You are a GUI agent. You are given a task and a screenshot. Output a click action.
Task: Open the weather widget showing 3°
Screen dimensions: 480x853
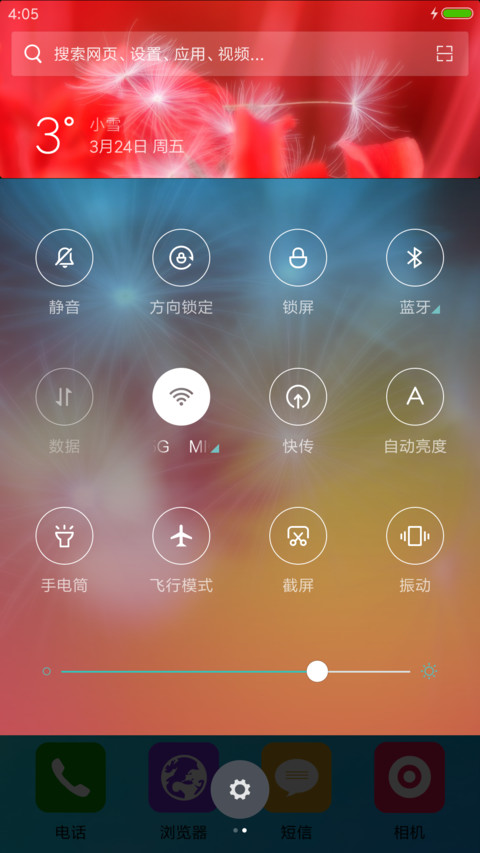[x=110, y=135]
